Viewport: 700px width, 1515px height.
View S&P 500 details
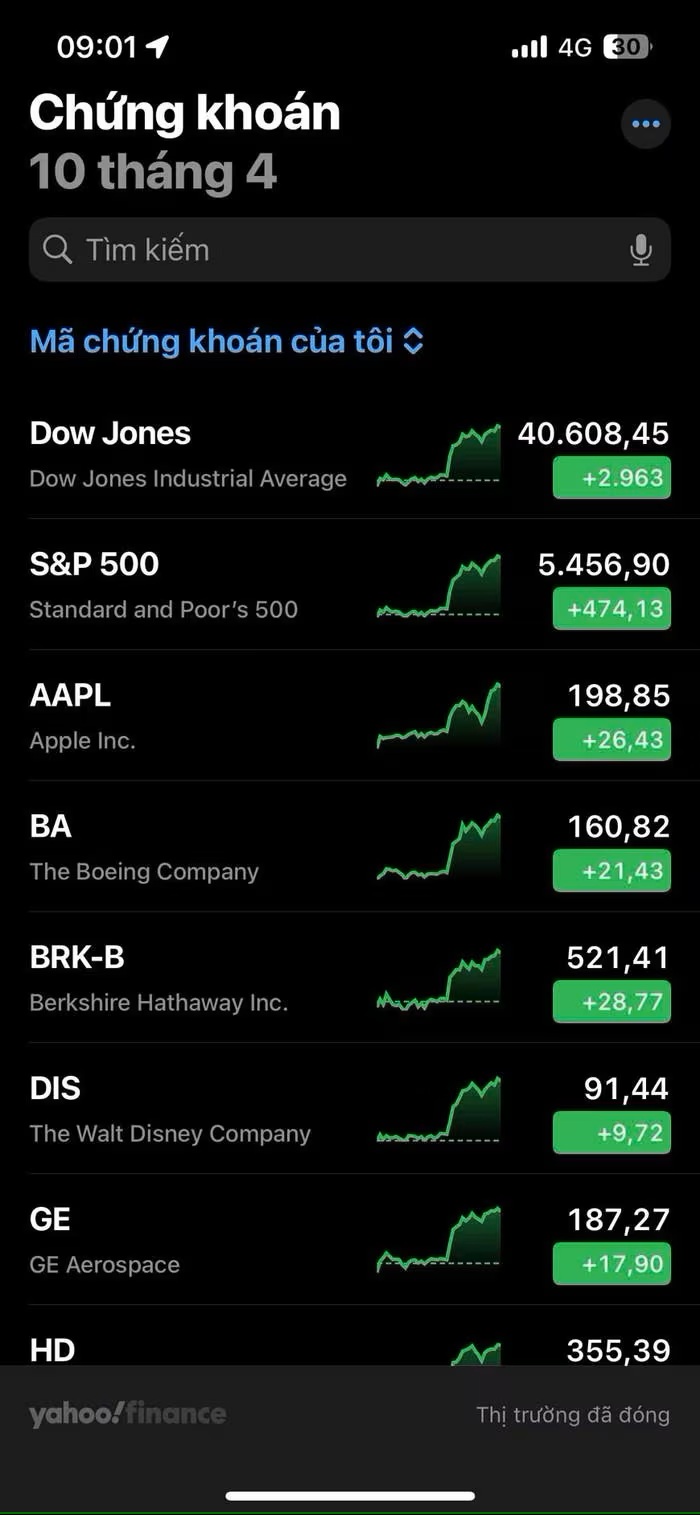(349, 585)
